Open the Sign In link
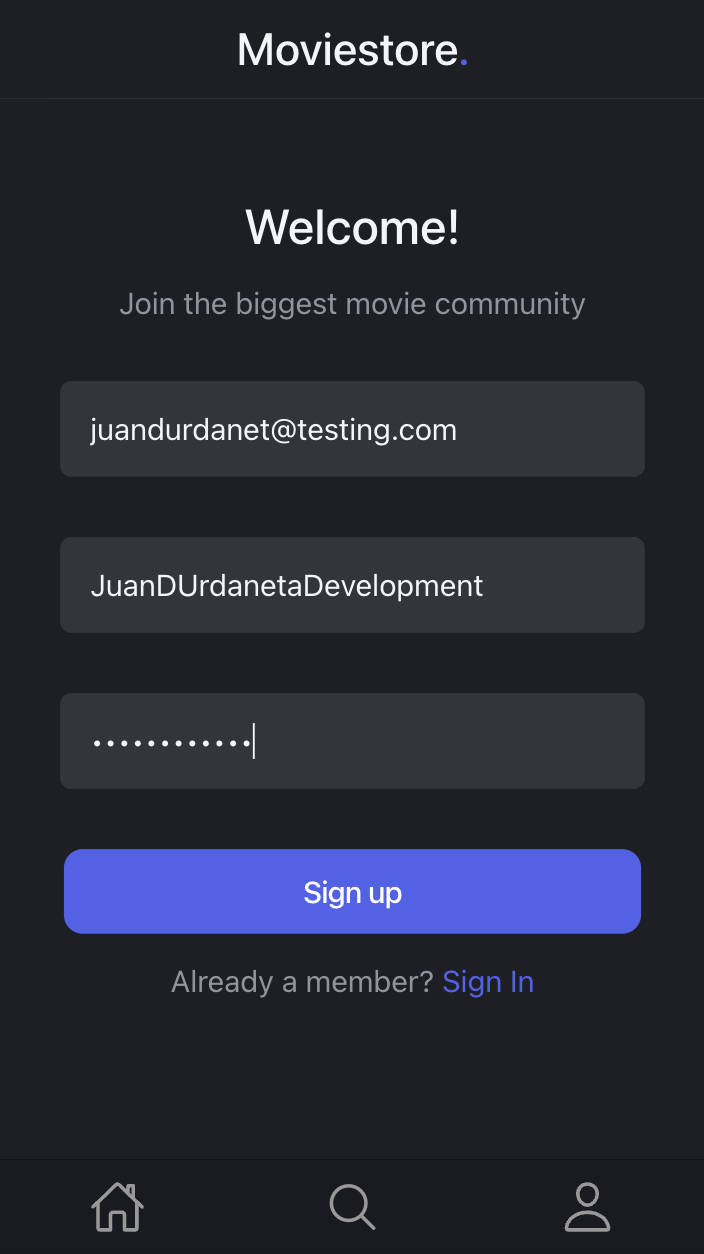Image resolution: width=704 pixels, height=1254 pixels. point(488,982)
